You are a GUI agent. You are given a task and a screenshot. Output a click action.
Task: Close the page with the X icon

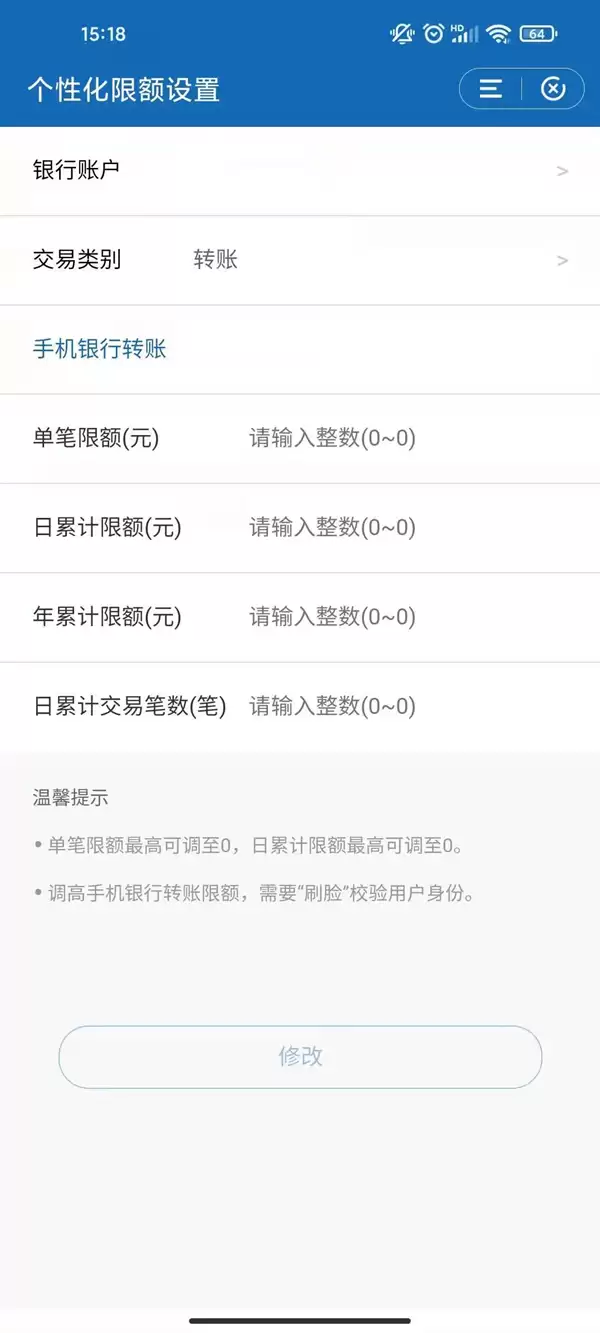tap(553, 89)
